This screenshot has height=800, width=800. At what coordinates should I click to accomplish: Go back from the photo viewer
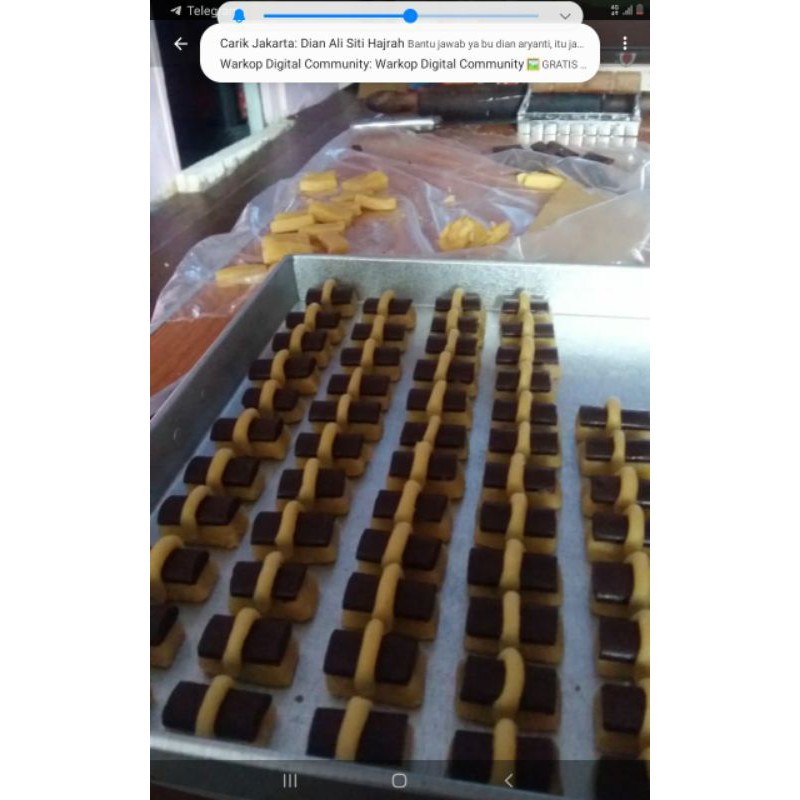(x=180, y=44)
